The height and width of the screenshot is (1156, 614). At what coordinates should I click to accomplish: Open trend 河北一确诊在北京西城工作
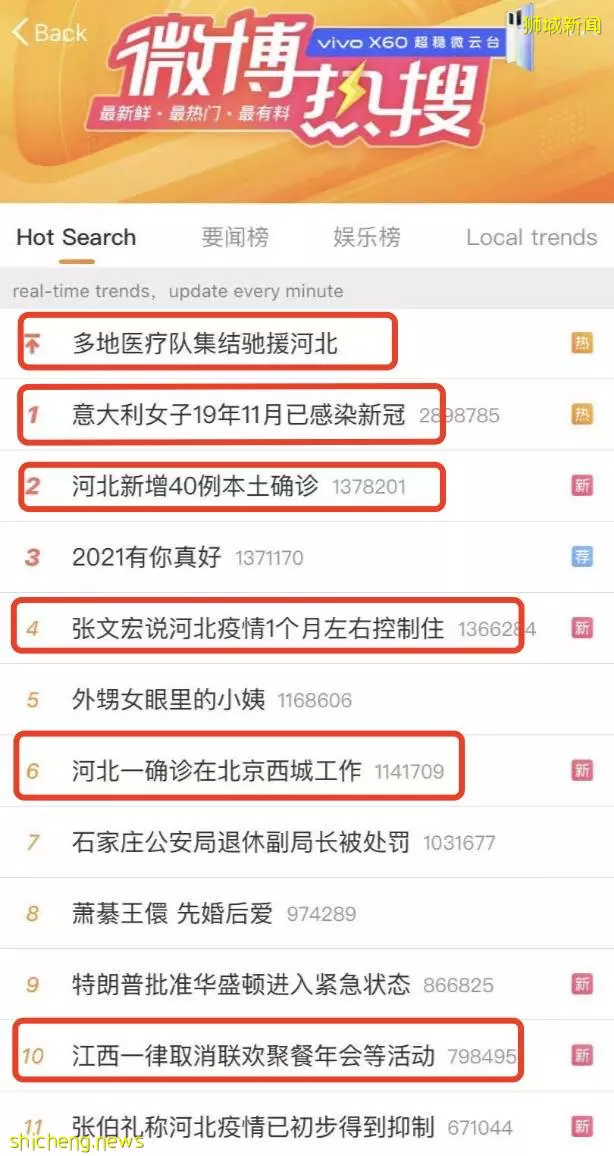[x=216, y=771]
